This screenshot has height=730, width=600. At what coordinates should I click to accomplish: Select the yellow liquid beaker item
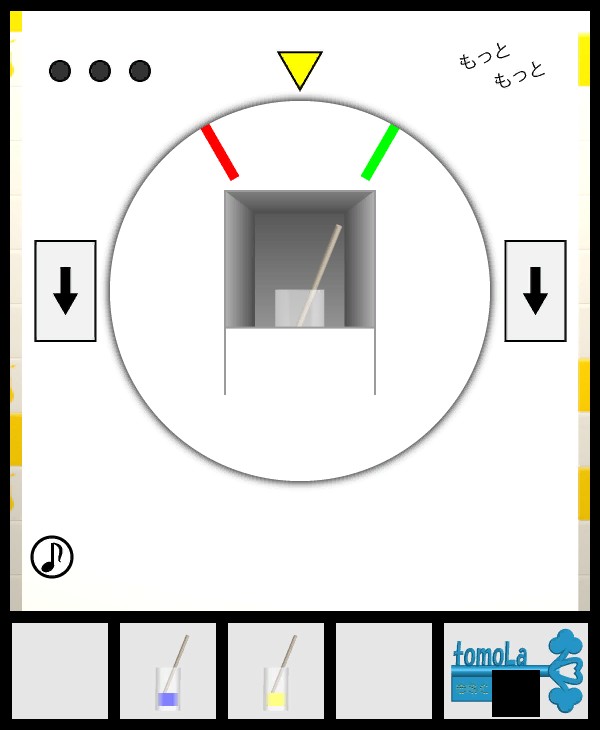click(276, 671)
